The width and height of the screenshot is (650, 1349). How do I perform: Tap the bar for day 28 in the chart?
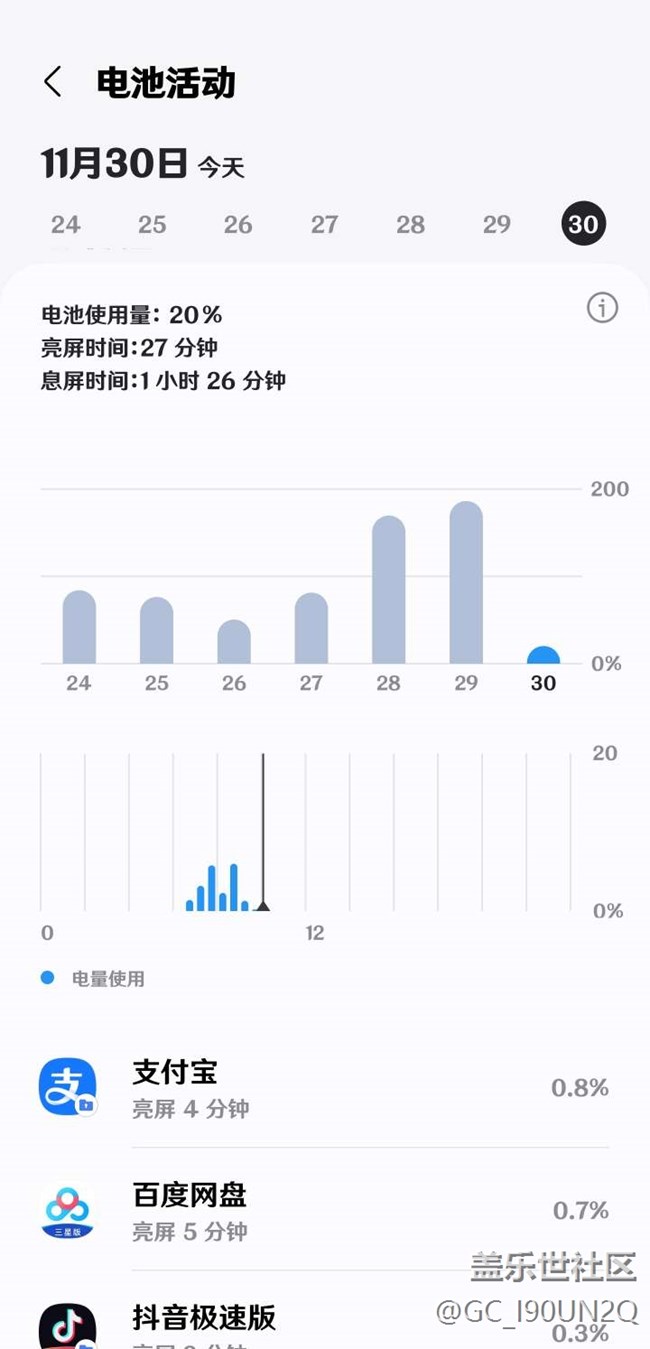point(389,590)
